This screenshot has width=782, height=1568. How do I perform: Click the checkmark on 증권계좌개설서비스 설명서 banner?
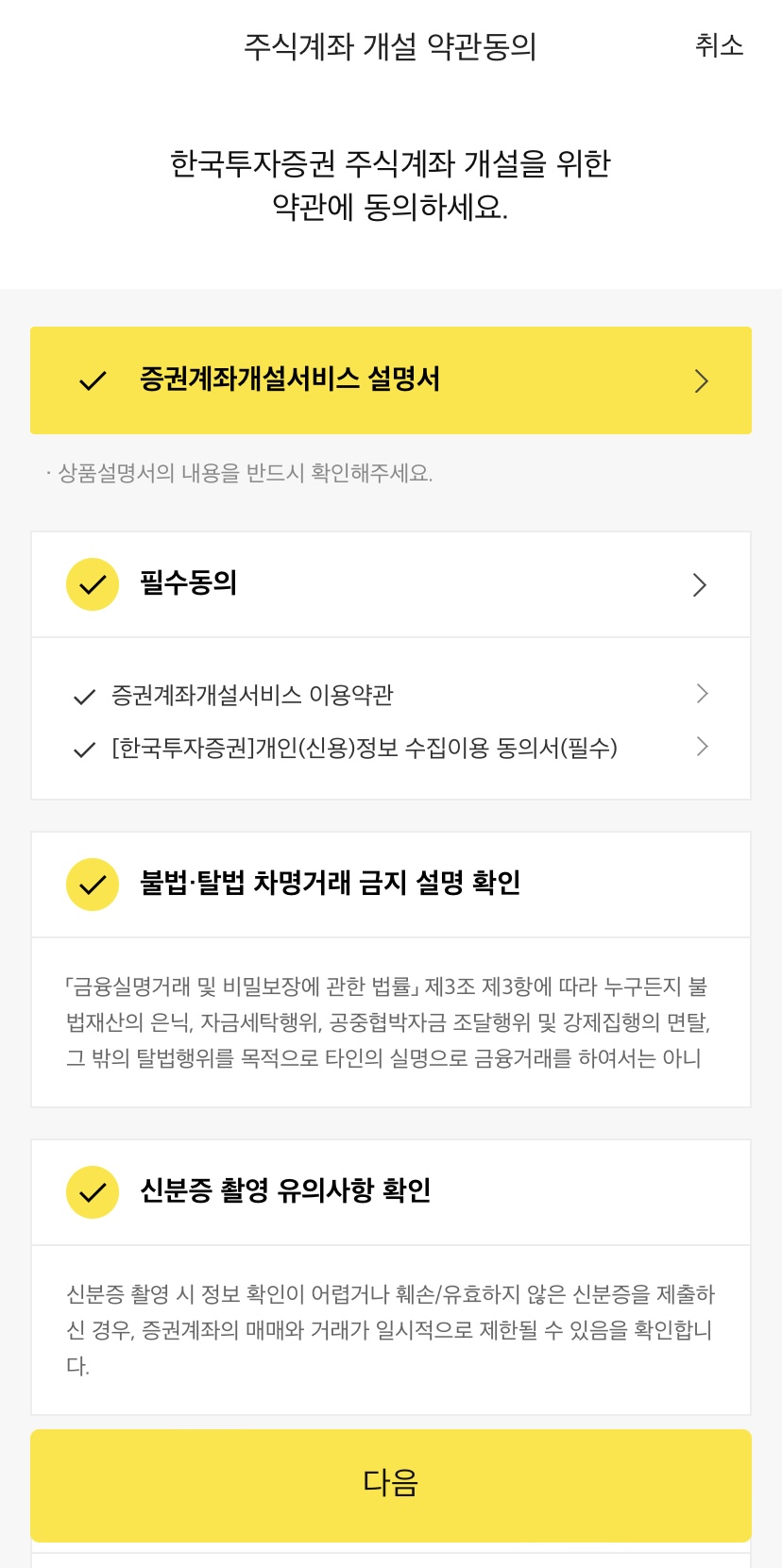click(x=90, y=381)
